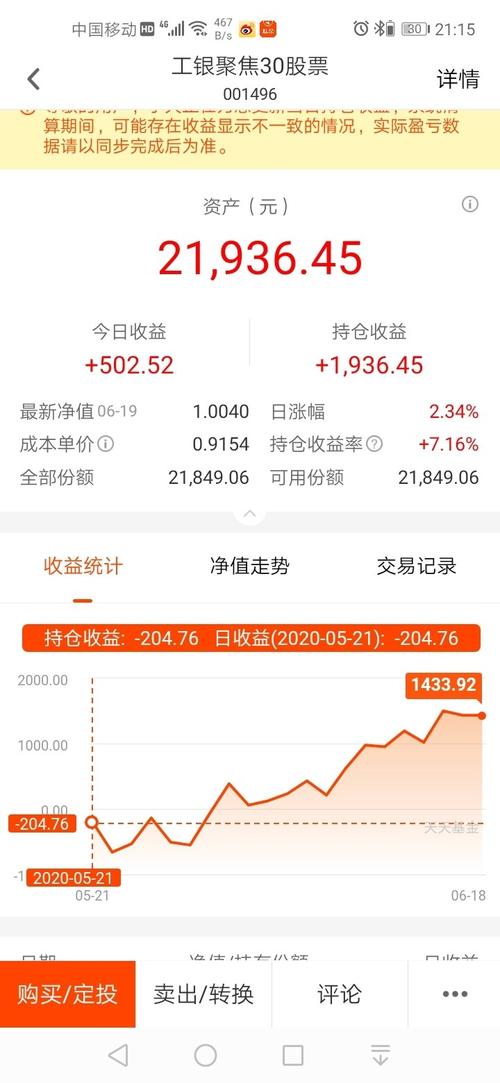500x1083 pixels.
Task: Go back using the top-left arrow
Action: [33, 79]
